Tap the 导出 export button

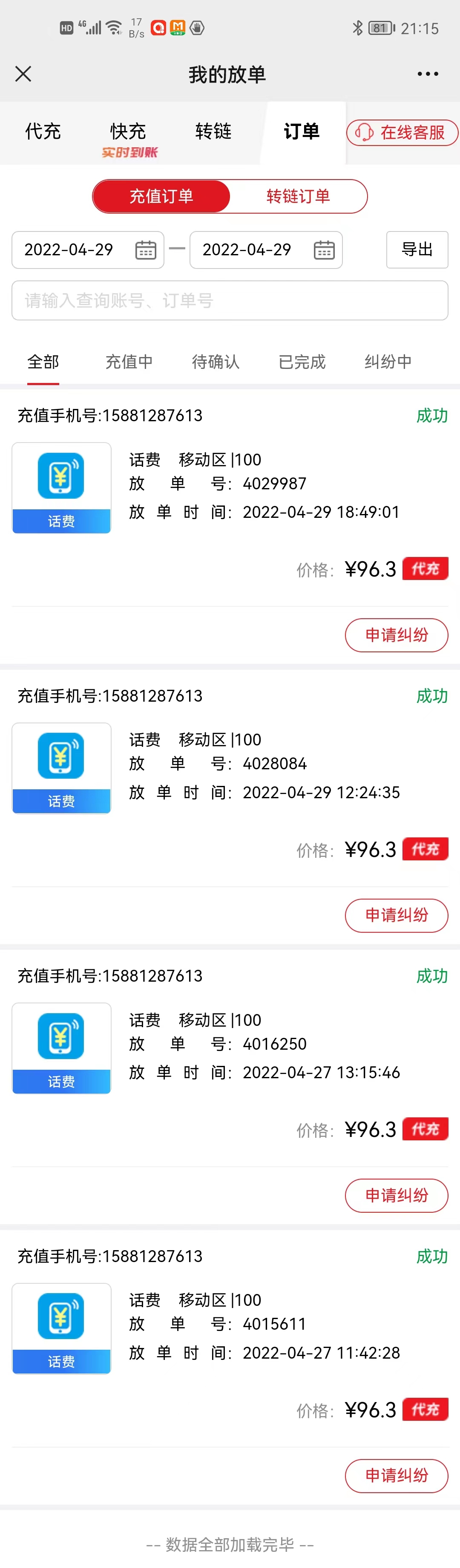tap(417, 250)
